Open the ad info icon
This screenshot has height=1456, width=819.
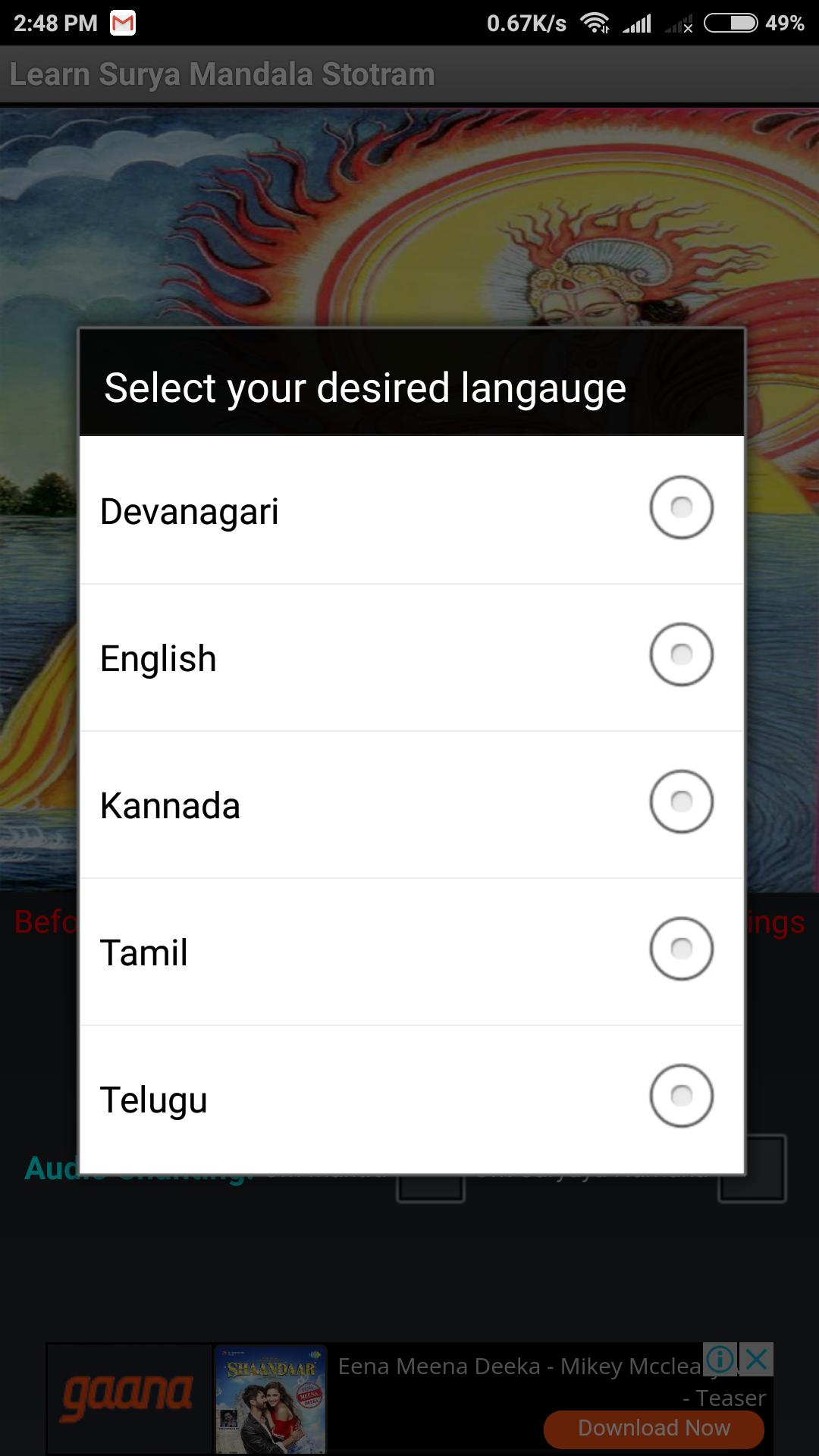click(x=720, y=1360)
